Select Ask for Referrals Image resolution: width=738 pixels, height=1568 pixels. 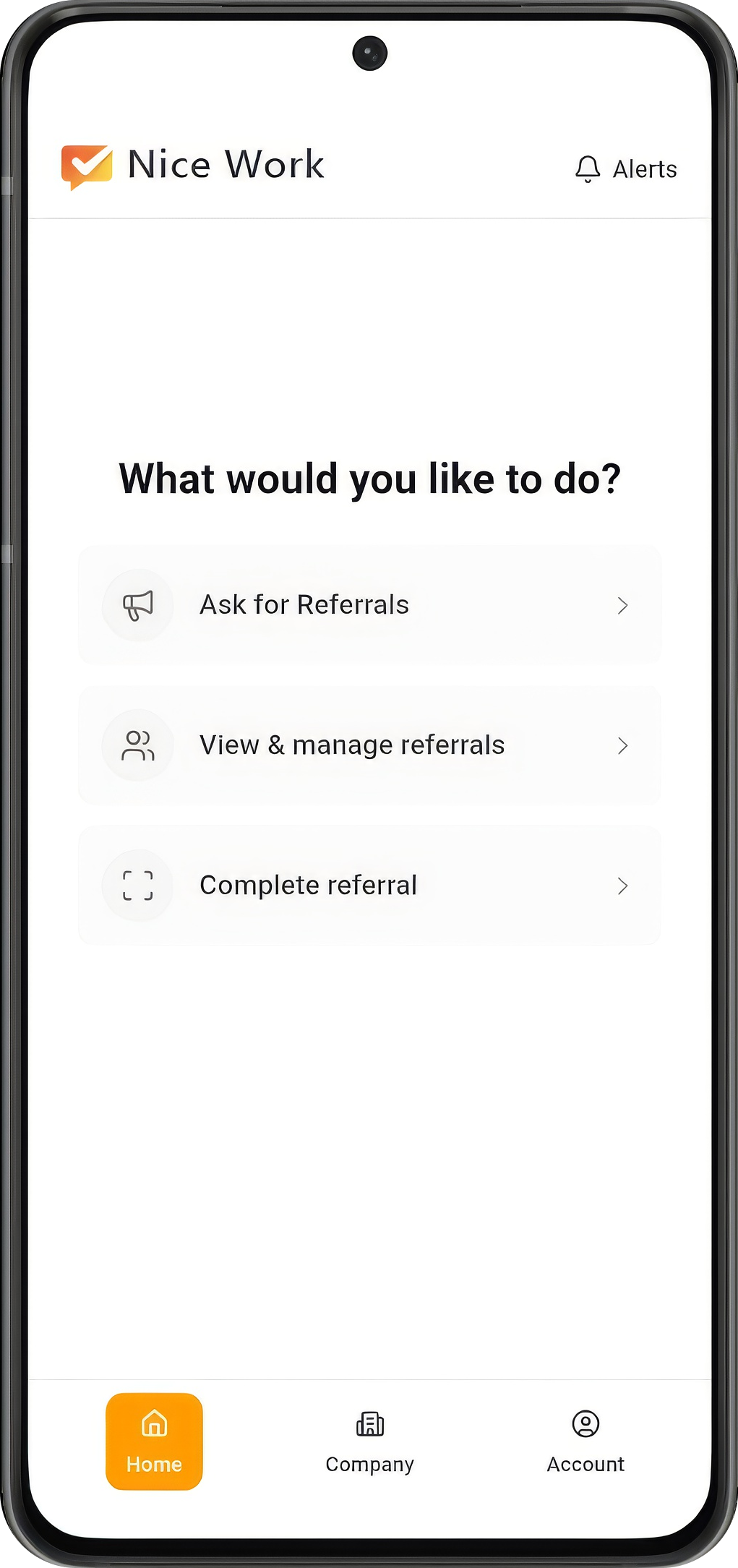pos(369,605)
